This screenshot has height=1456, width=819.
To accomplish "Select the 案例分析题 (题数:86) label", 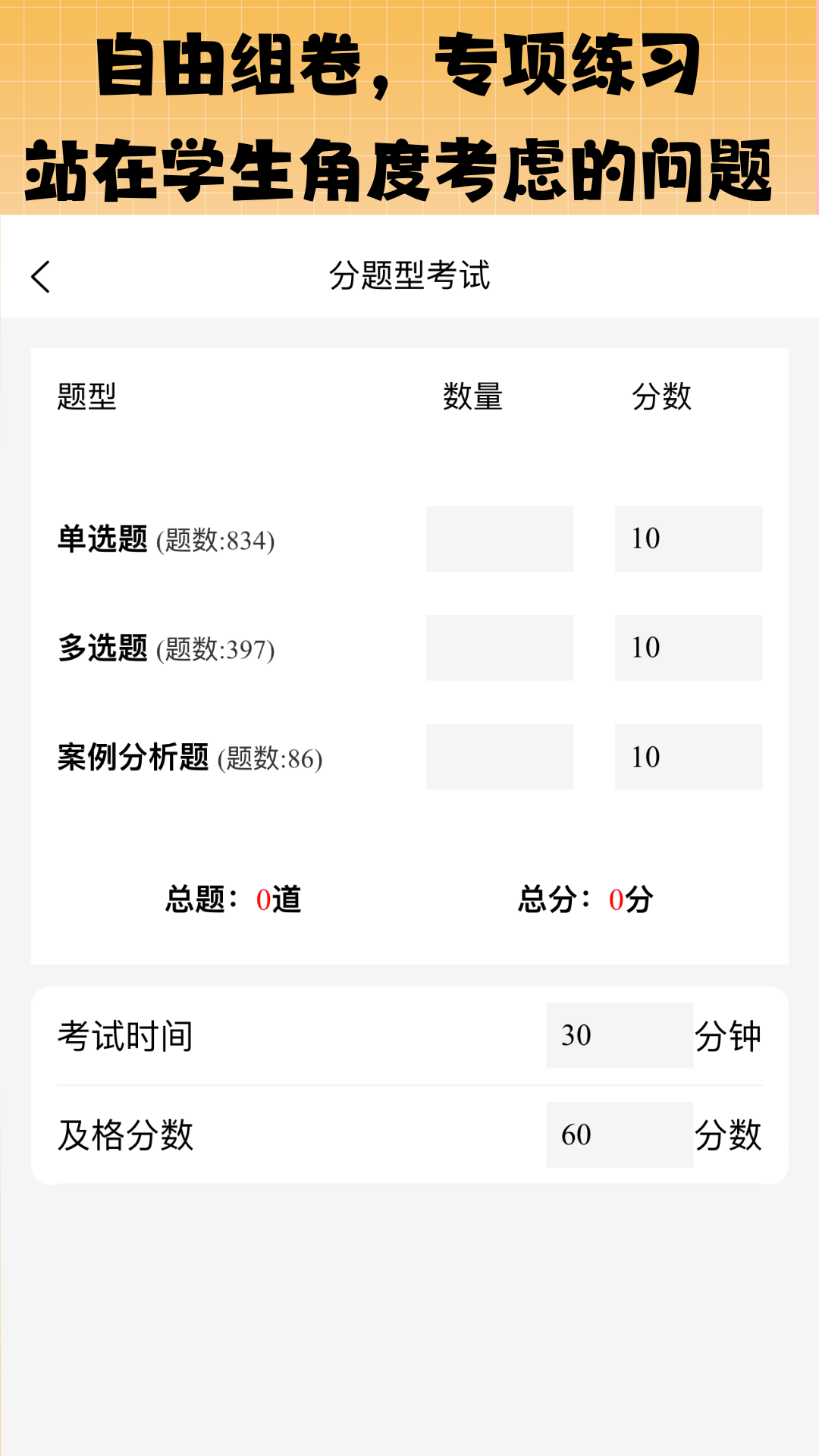I will pyautogui.click(x=190, y=758).
